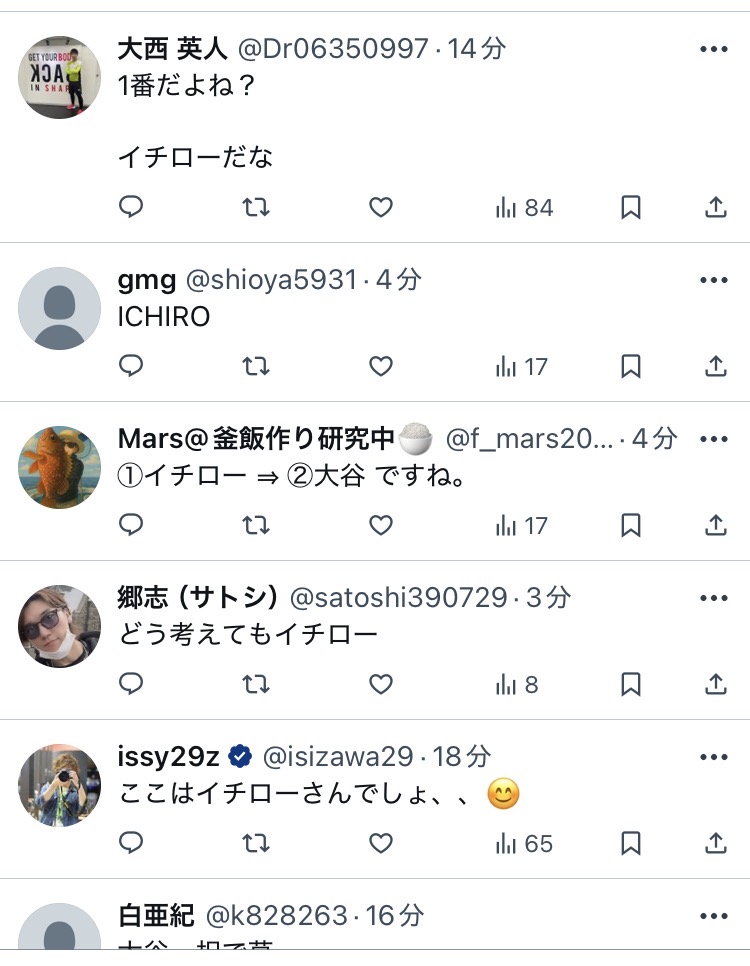Open overflow menu on 大西 英人's post
Viewport: 750px width, 966px height.
coord(713,49)
